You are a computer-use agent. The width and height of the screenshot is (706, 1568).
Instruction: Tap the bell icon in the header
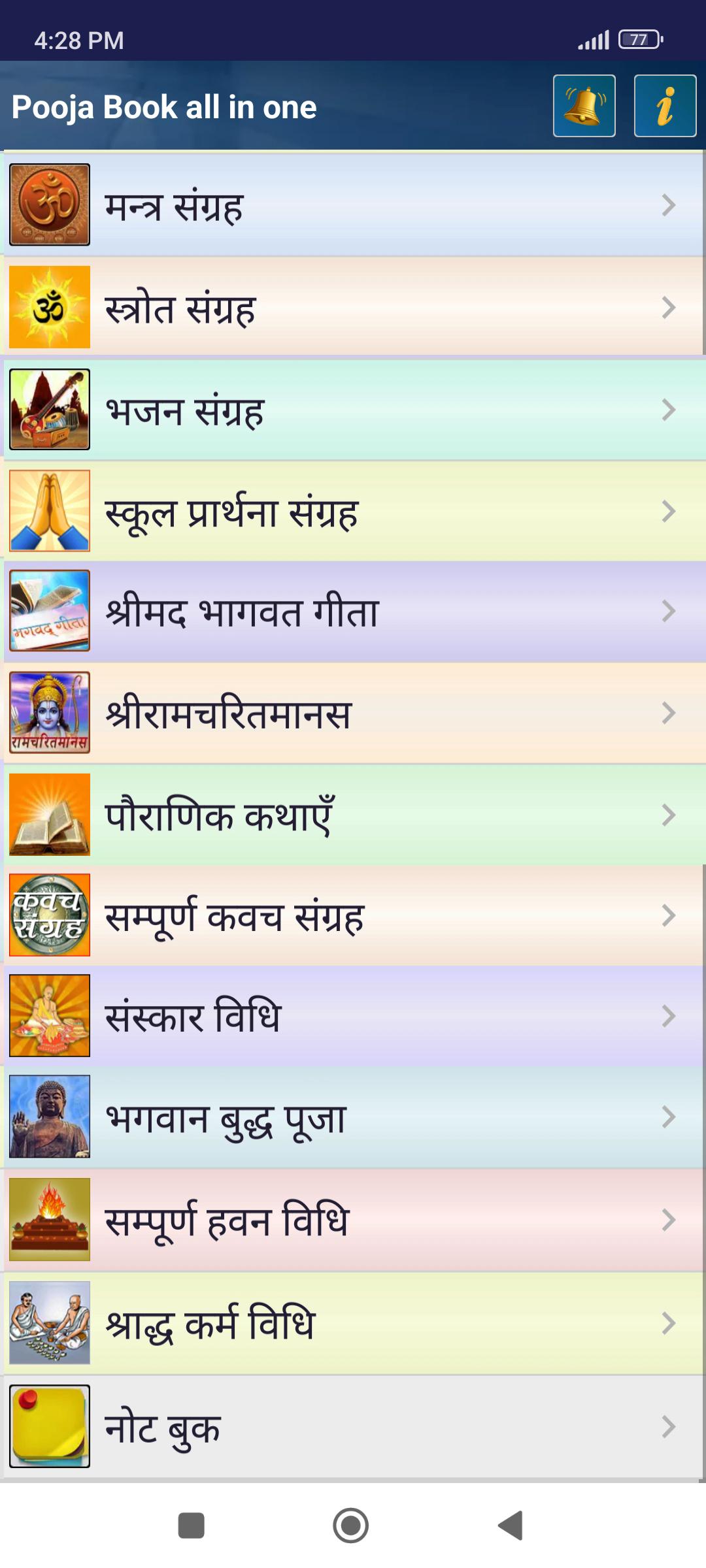[x=584, y=106]
